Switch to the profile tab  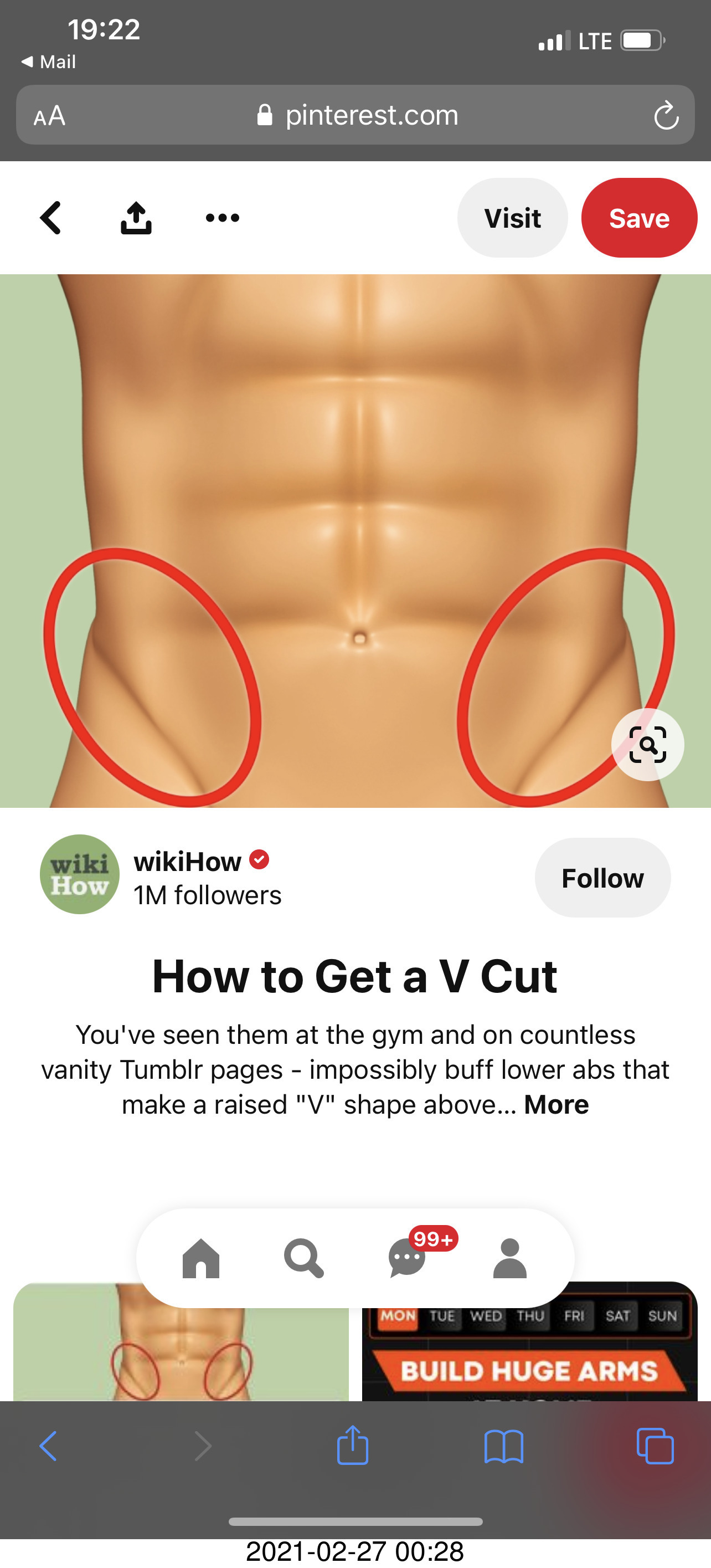(x=509, y=1258)
